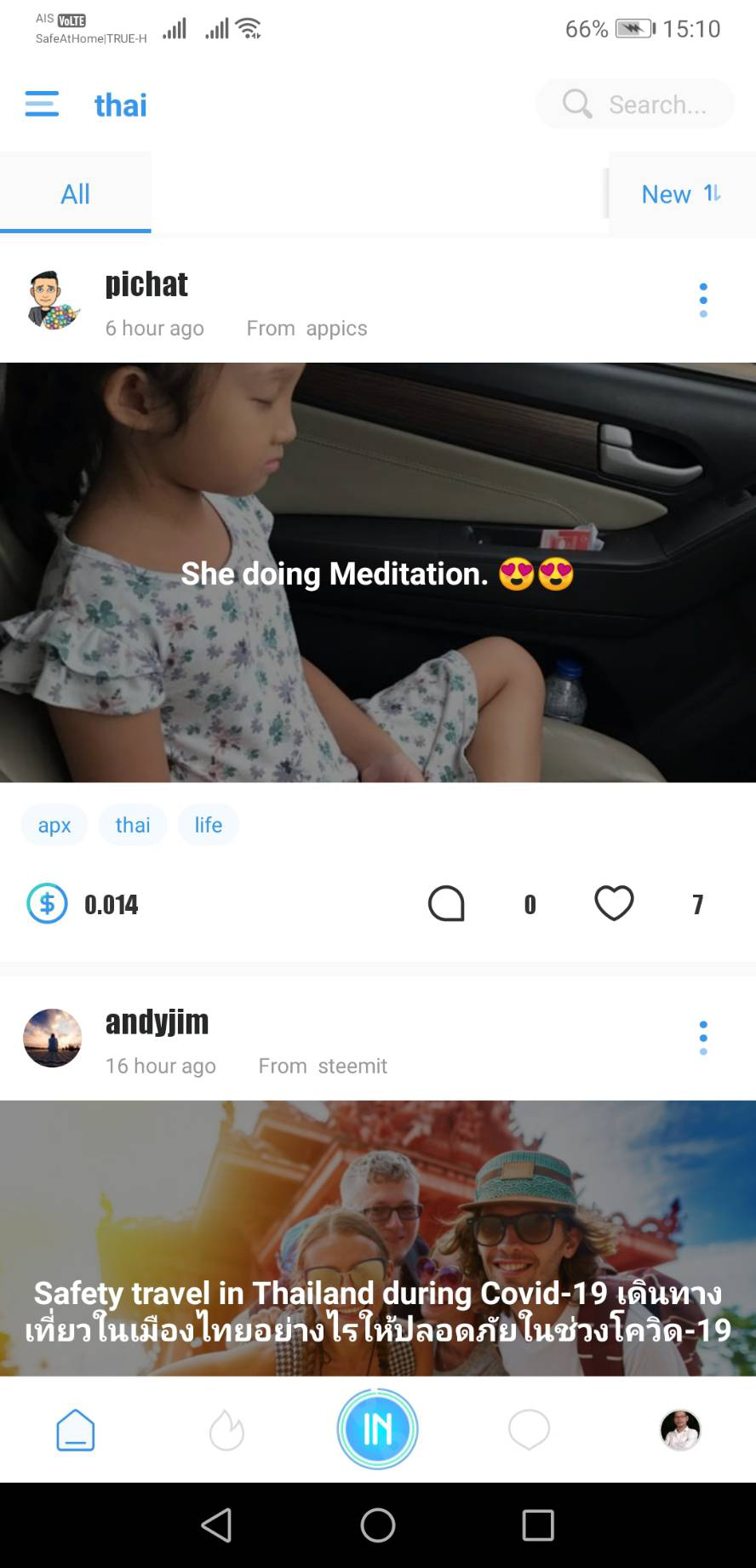Change the New sort order
Image resolution: width=756 pixels, height=1568 pixels.
[x=680, y=194]
